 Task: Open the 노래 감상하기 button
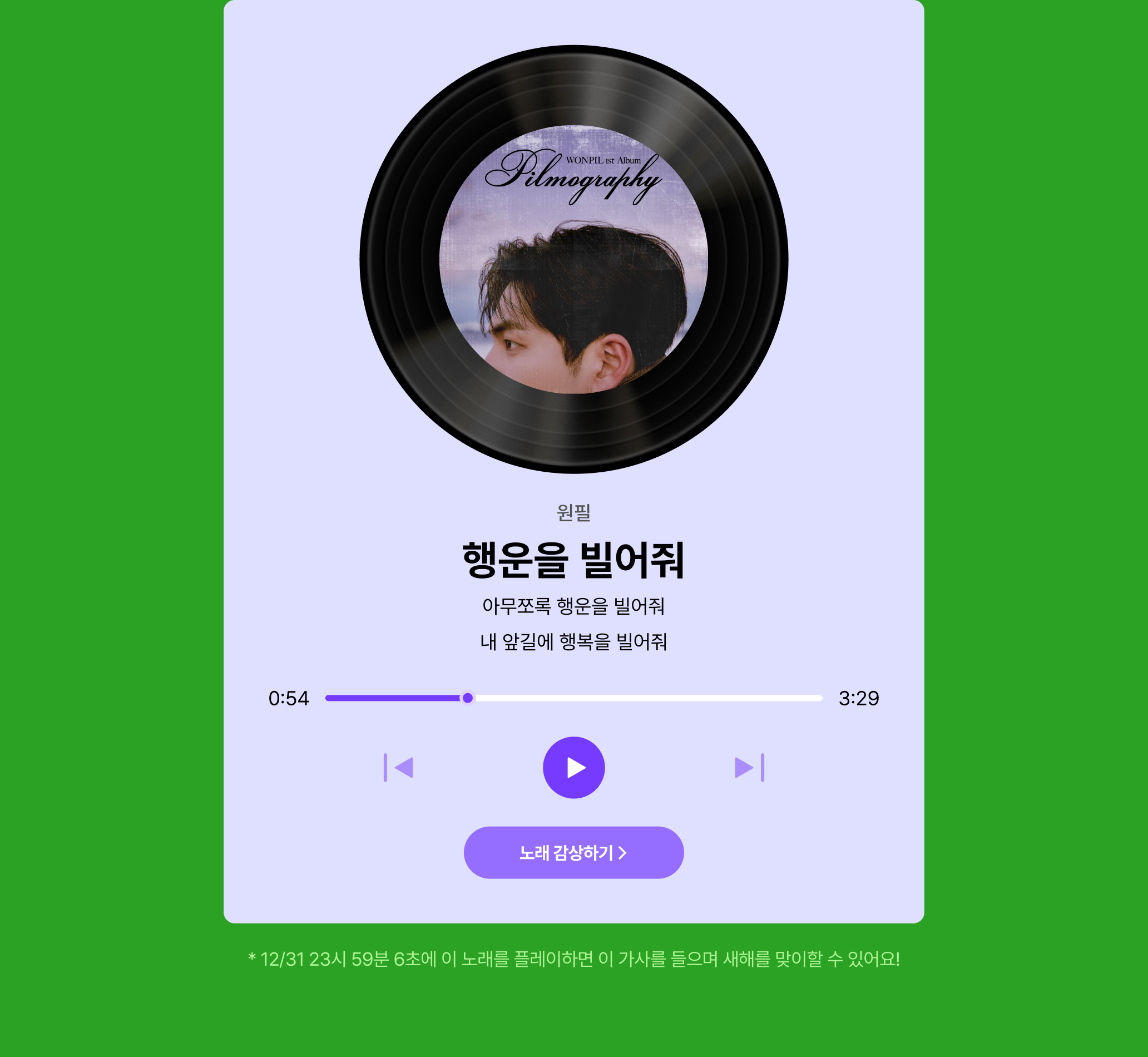click(573, 853)
